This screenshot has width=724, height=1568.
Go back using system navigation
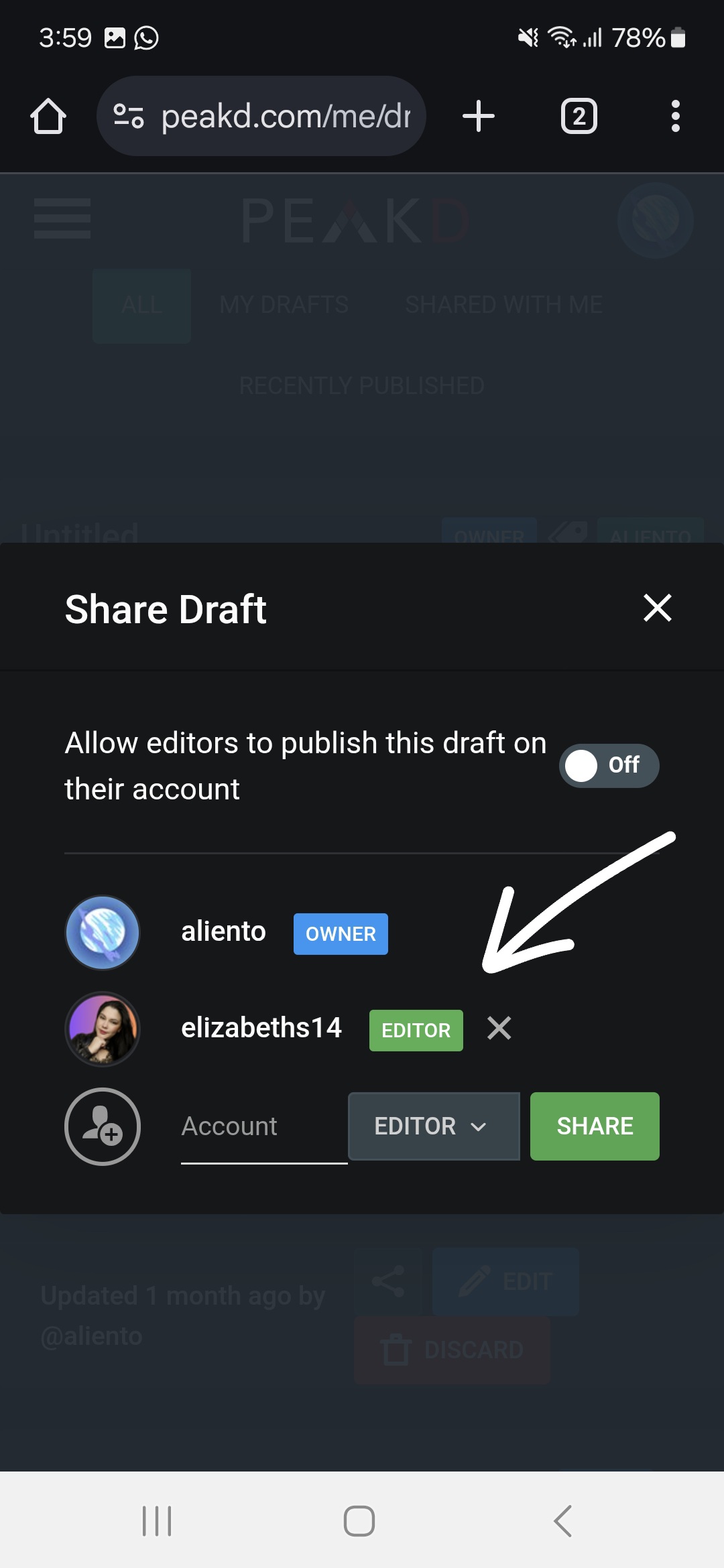click(562, 1521)
